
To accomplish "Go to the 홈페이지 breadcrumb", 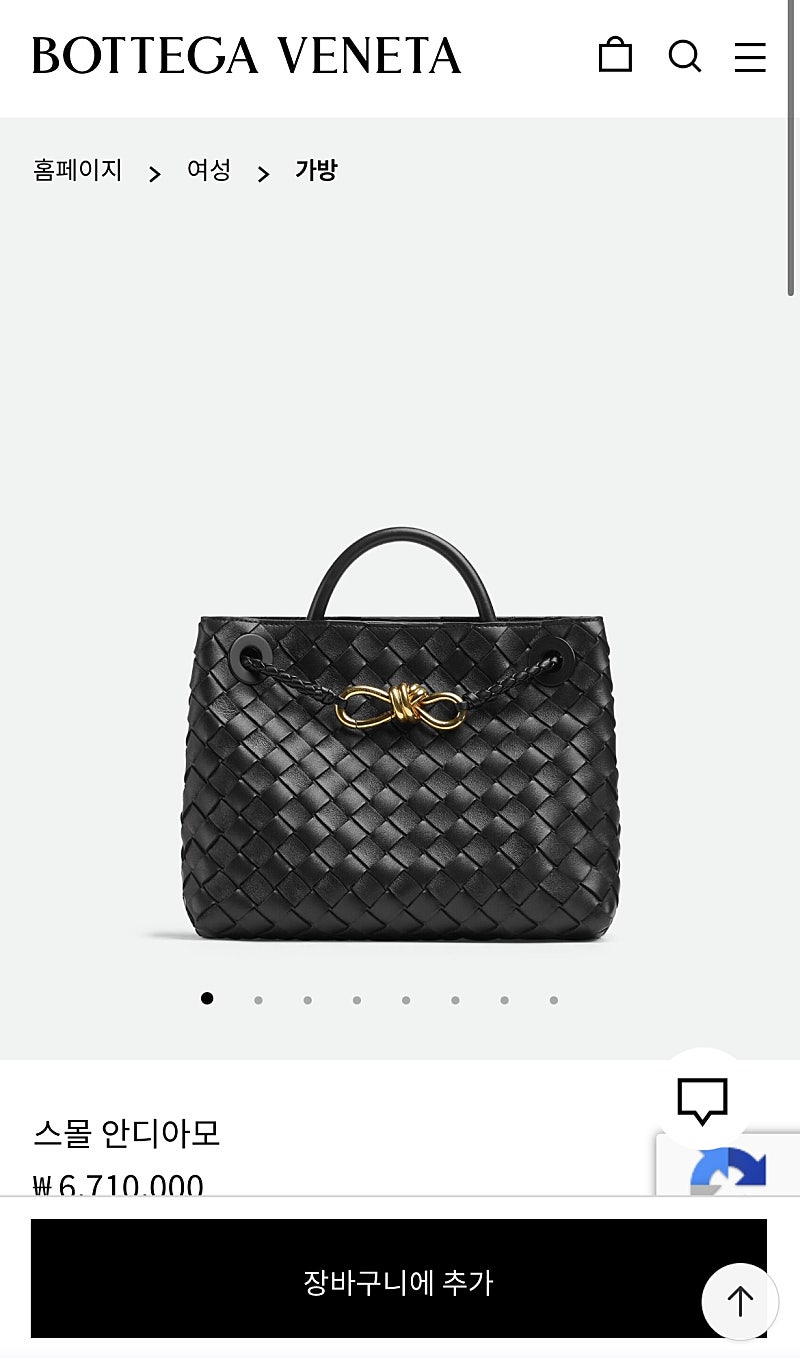I will pos(78,171).
